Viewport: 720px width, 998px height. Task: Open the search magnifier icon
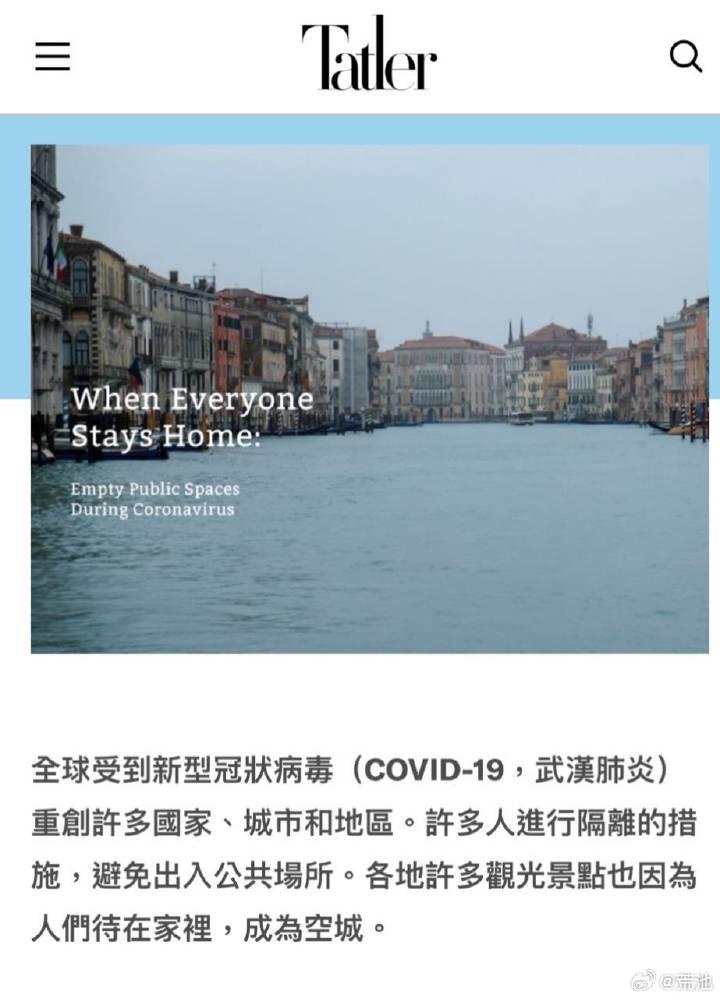685,57
